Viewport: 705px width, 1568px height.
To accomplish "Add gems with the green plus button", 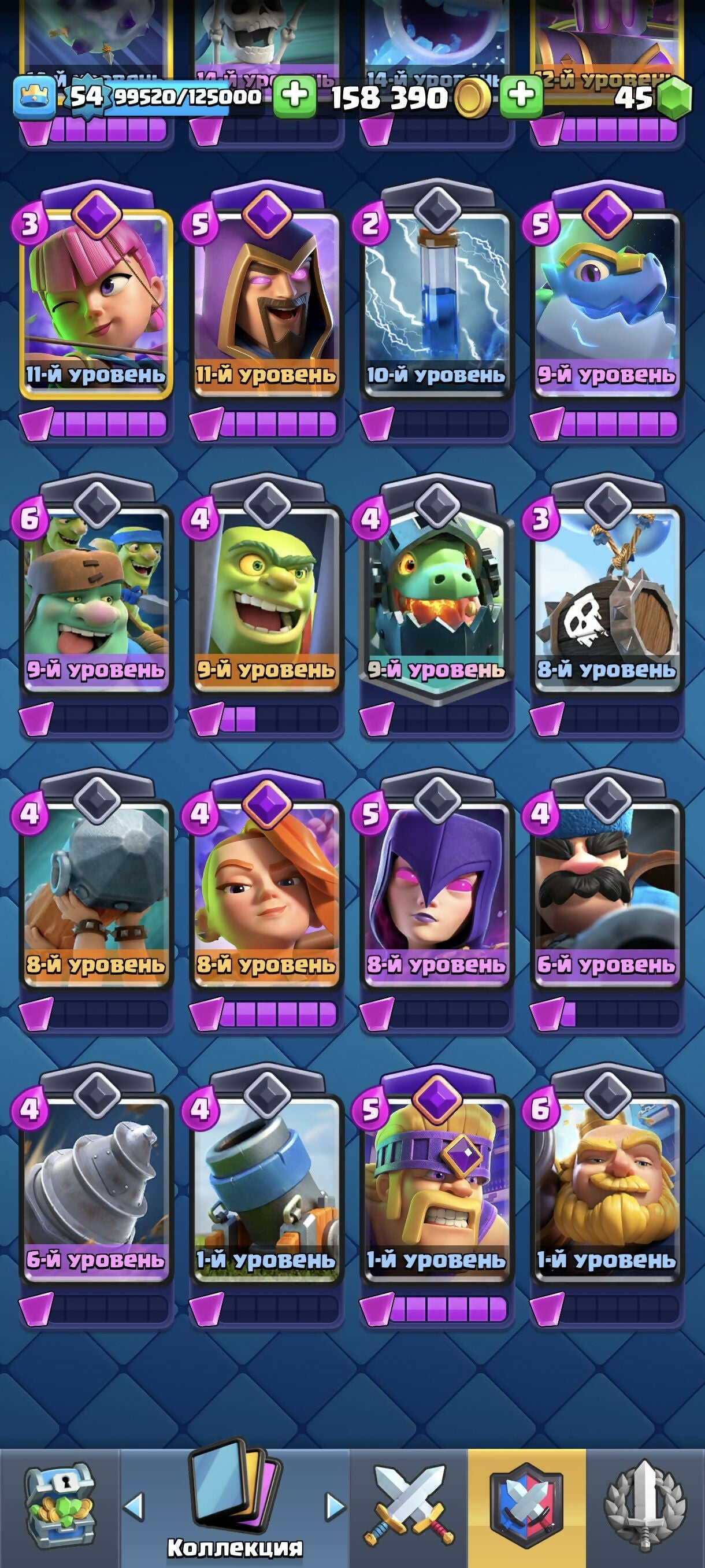I will coord(521,96).
